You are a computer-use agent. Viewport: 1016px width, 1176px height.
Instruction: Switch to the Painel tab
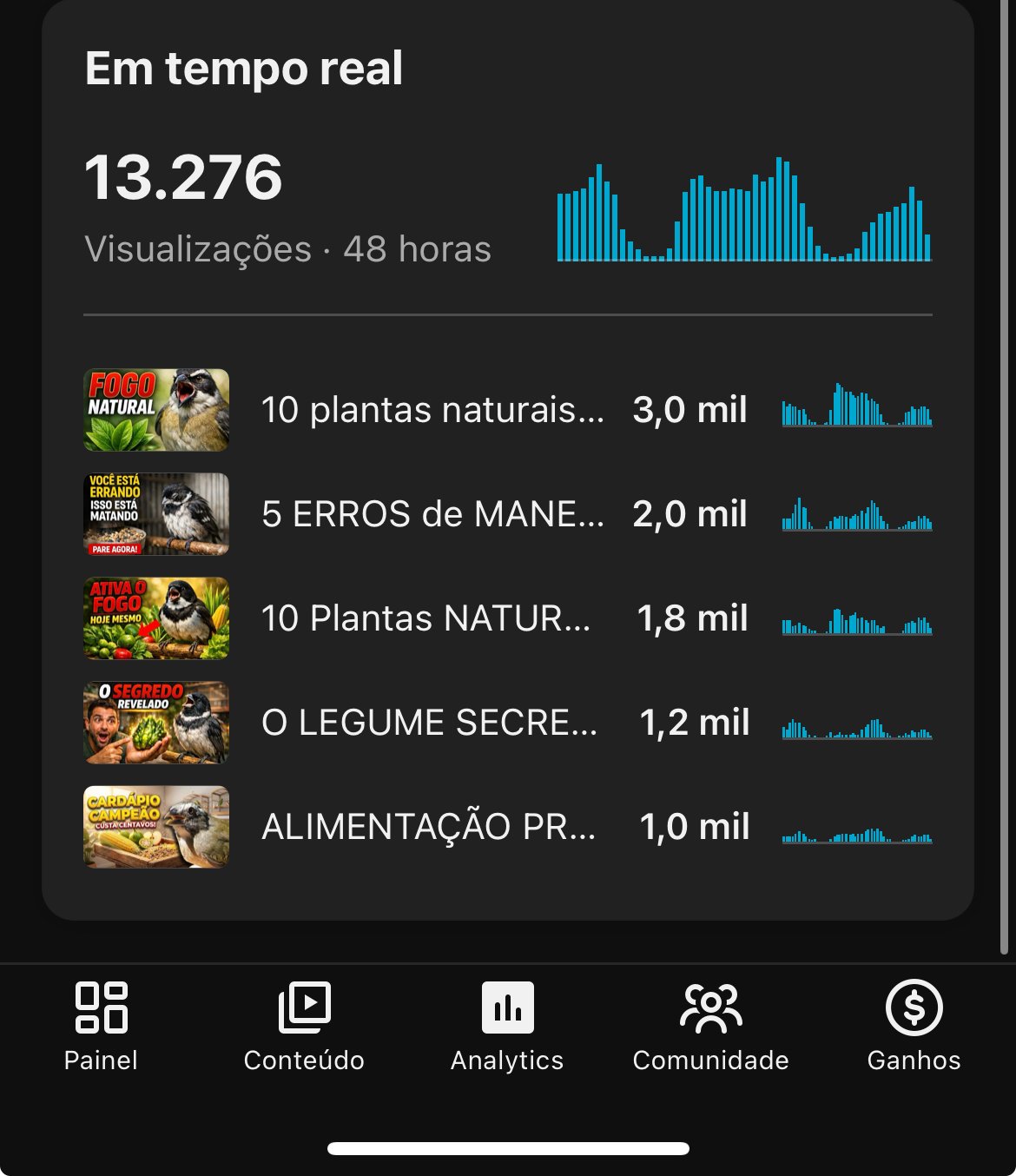pyautogui.click(x=101, y=1027)
